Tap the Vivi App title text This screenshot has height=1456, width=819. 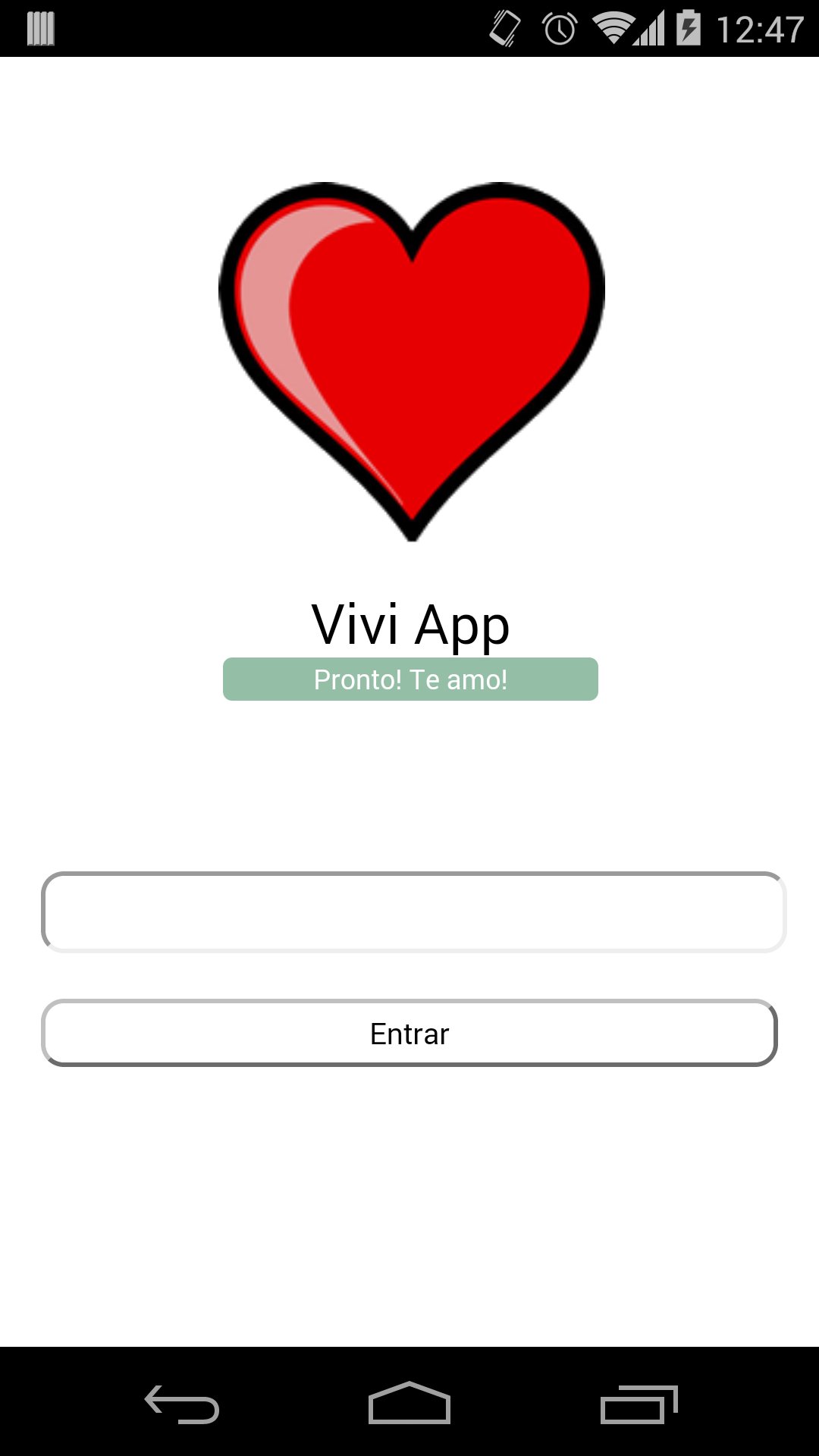(409, 624)
